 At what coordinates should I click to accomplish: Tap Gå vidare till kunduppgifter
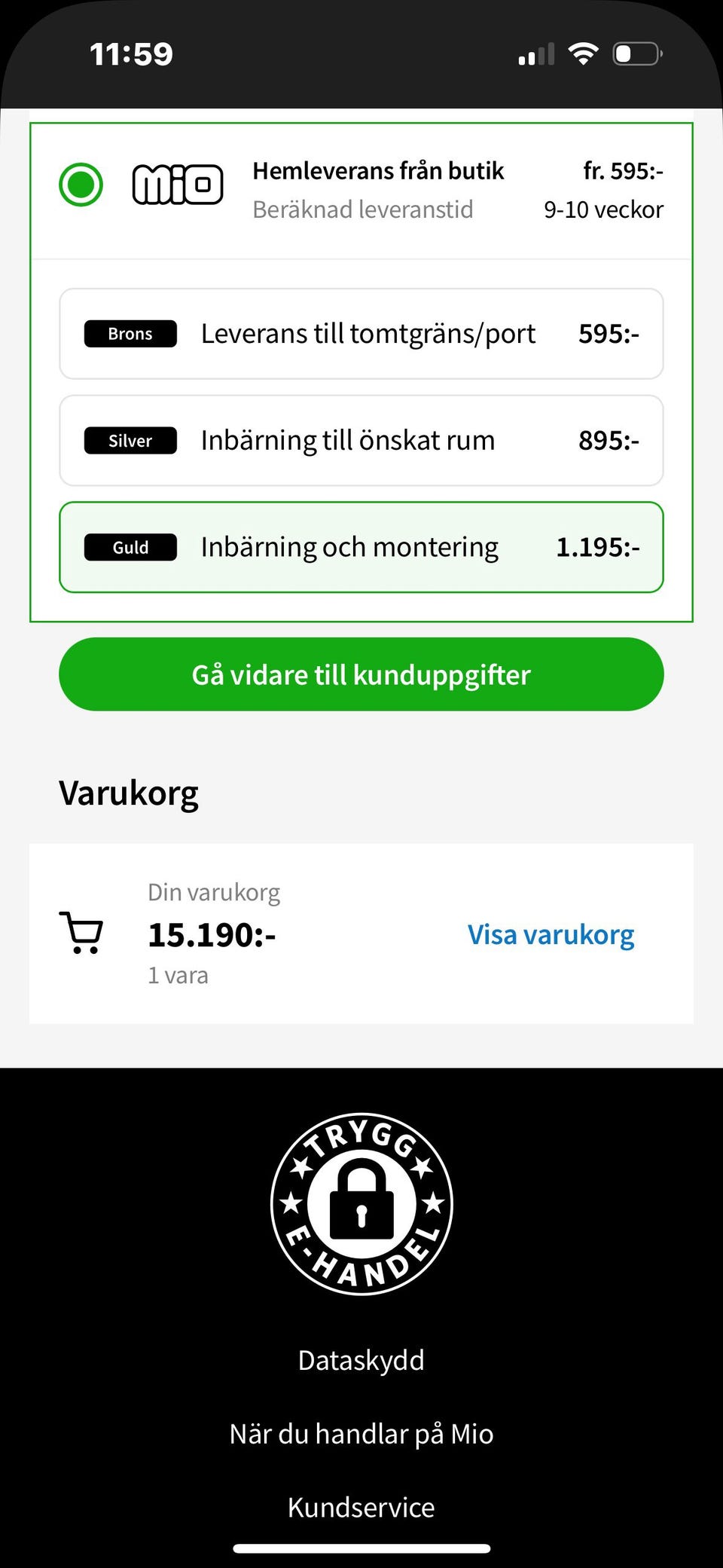[361, 674]
